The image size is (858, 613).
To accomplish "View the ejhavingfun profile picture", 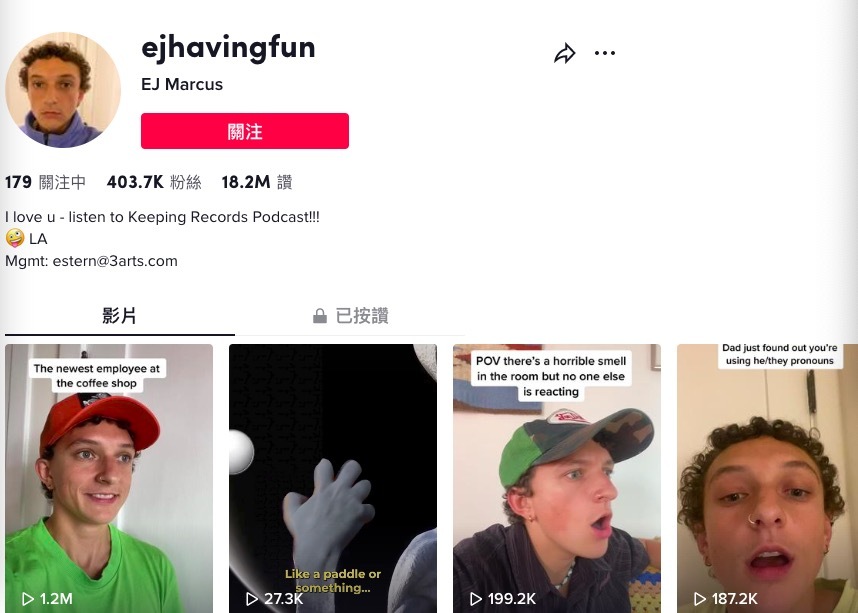I will pos(63,90).
